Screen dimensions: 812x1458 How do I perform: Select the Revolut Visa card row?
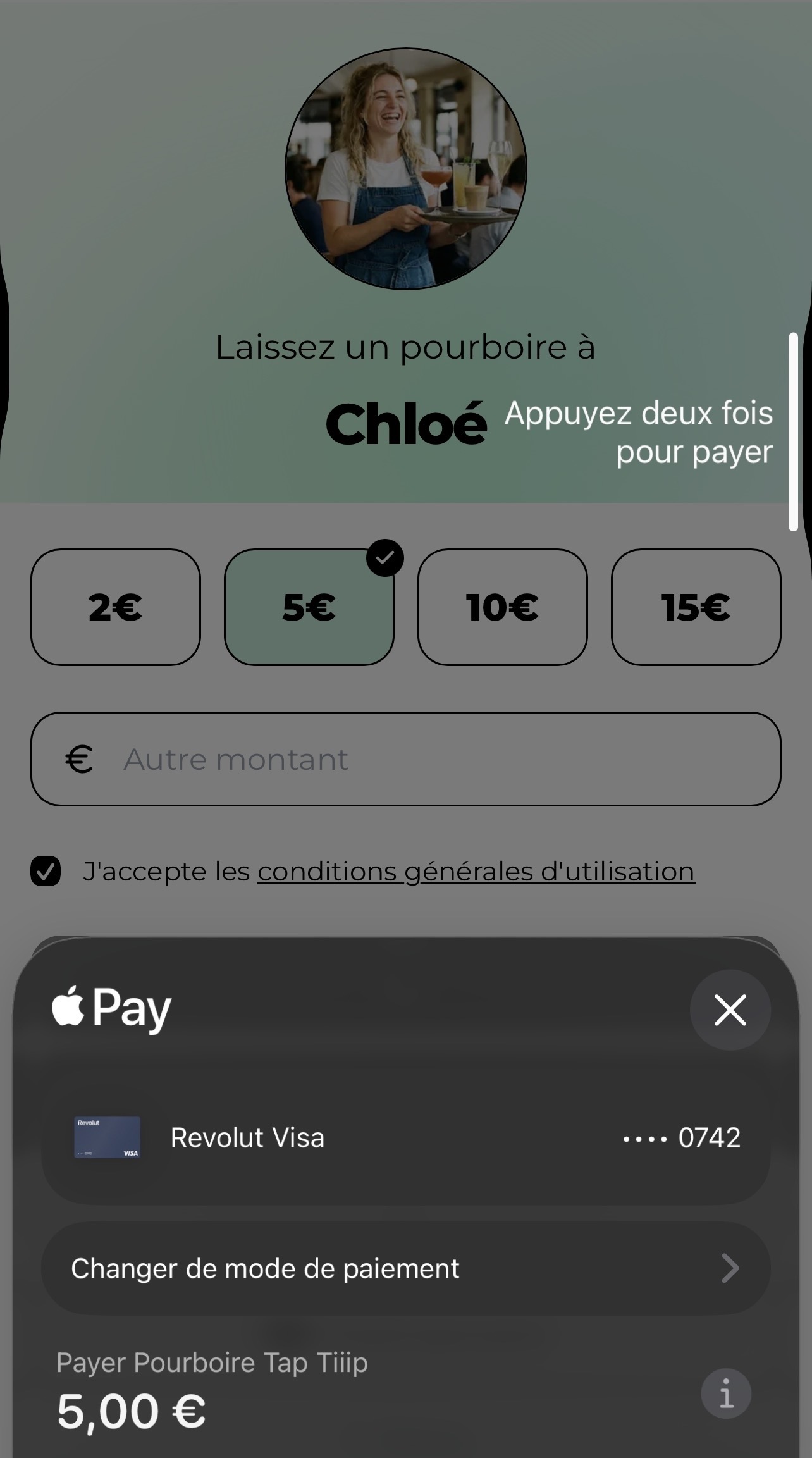click(405, 1138)
